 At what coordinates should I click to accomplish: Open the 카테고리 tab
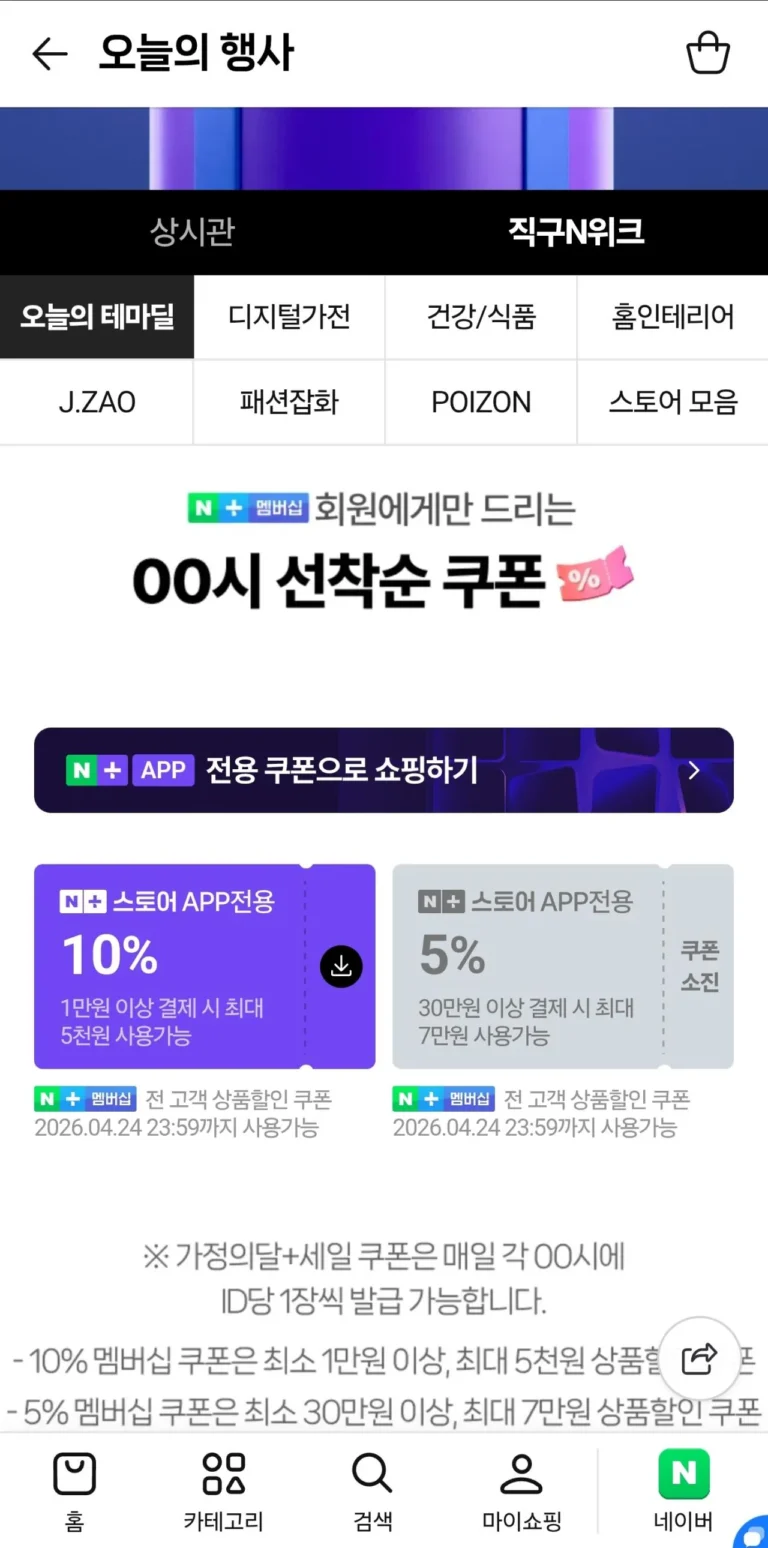[223, 1490]
